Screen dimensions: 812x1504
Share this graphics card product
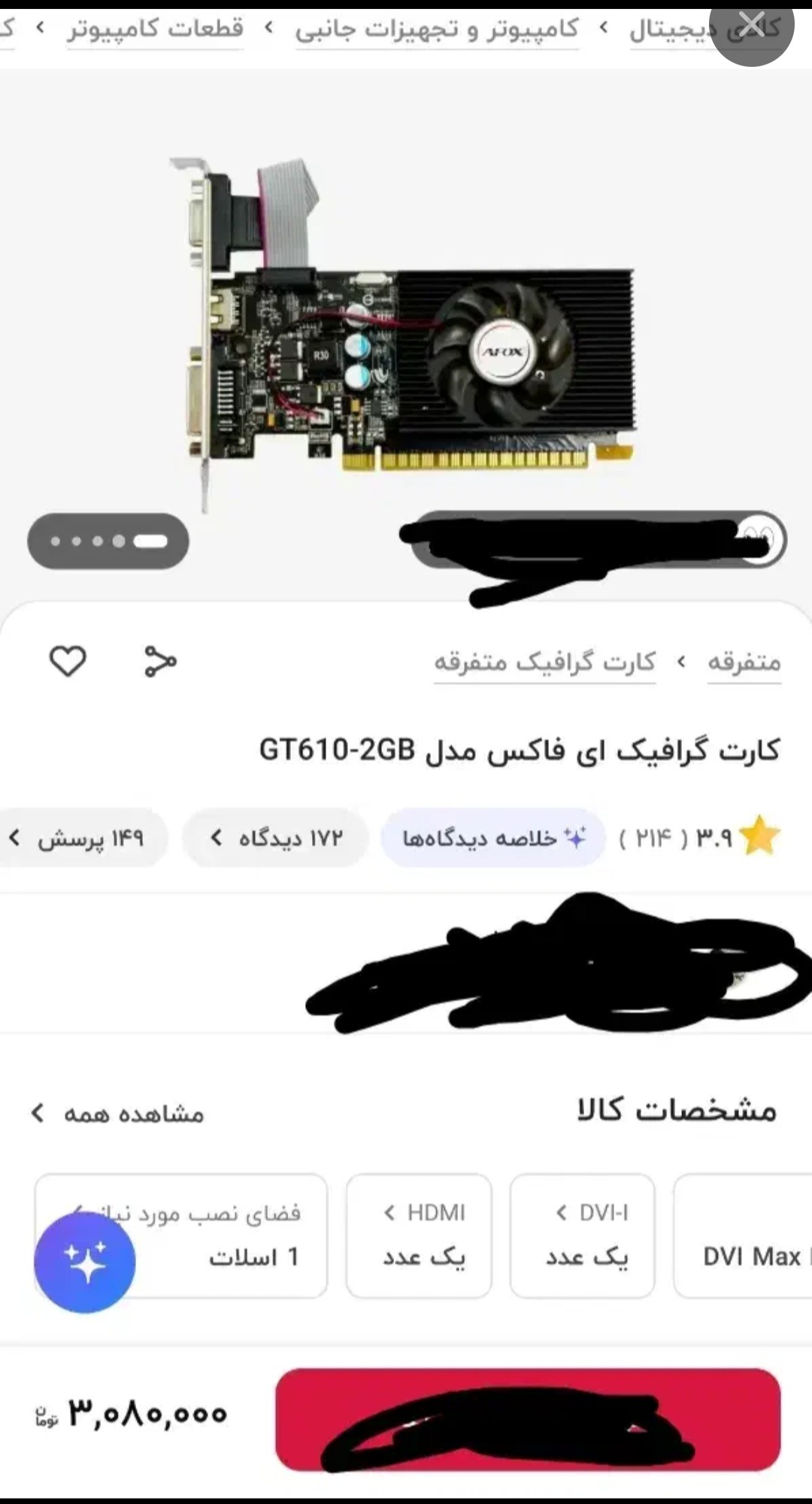click(160, 662)
